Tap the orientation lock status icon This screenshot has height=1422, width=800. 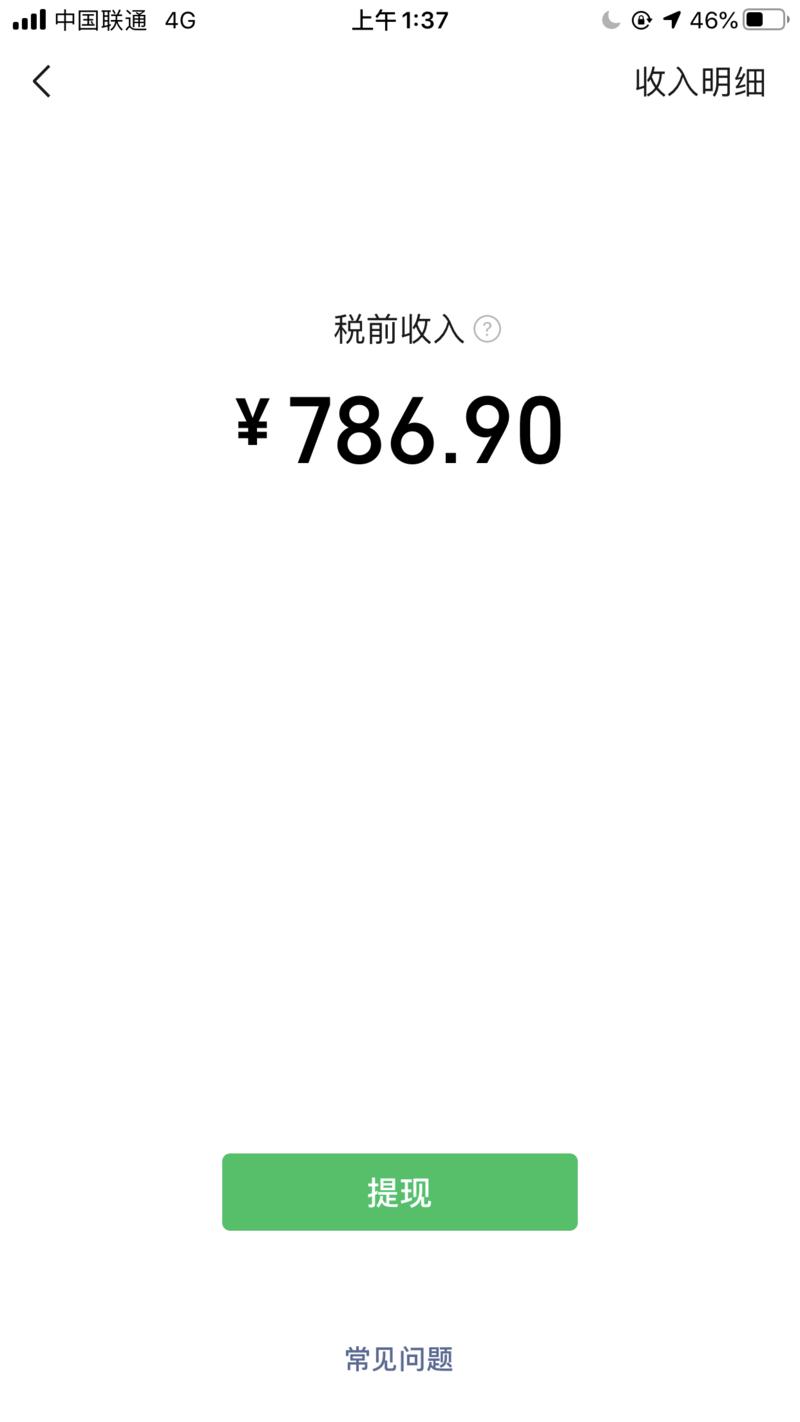tap(641, 19)
